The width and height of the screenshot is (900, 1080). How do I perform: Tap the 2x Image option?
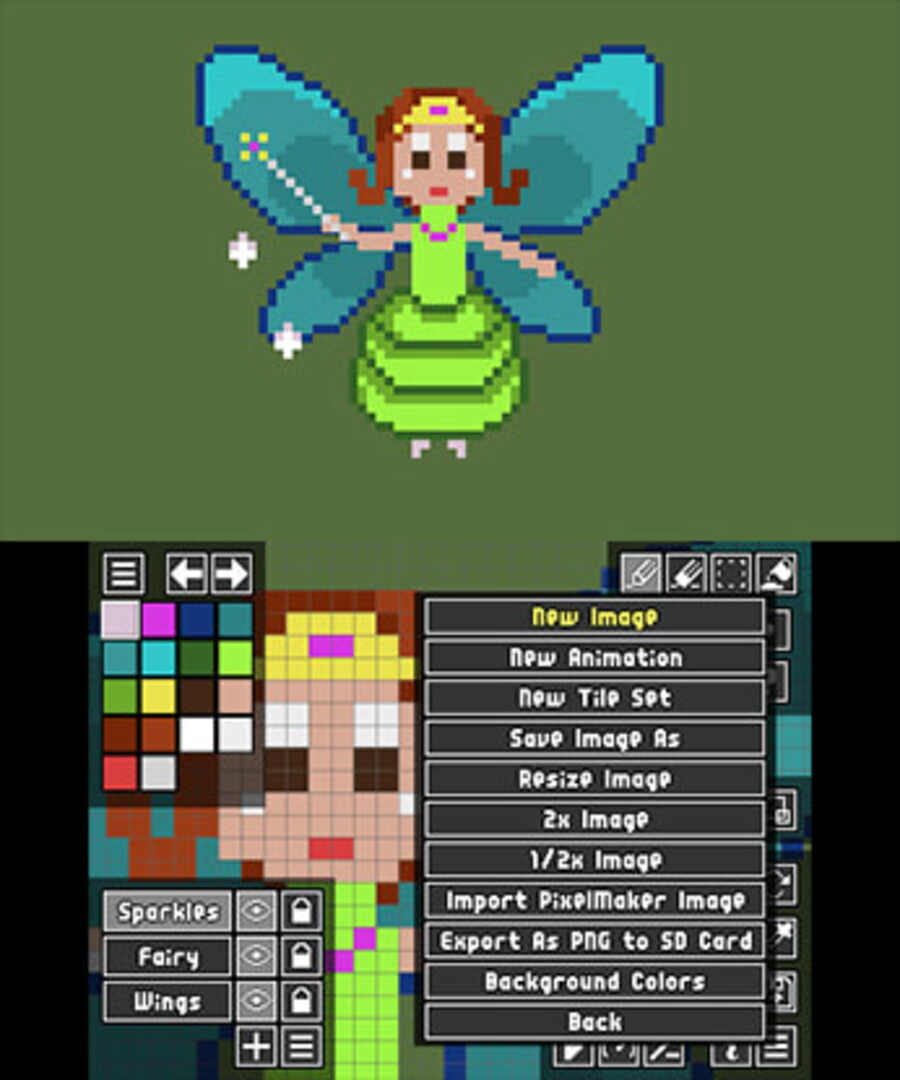[595, 820]
